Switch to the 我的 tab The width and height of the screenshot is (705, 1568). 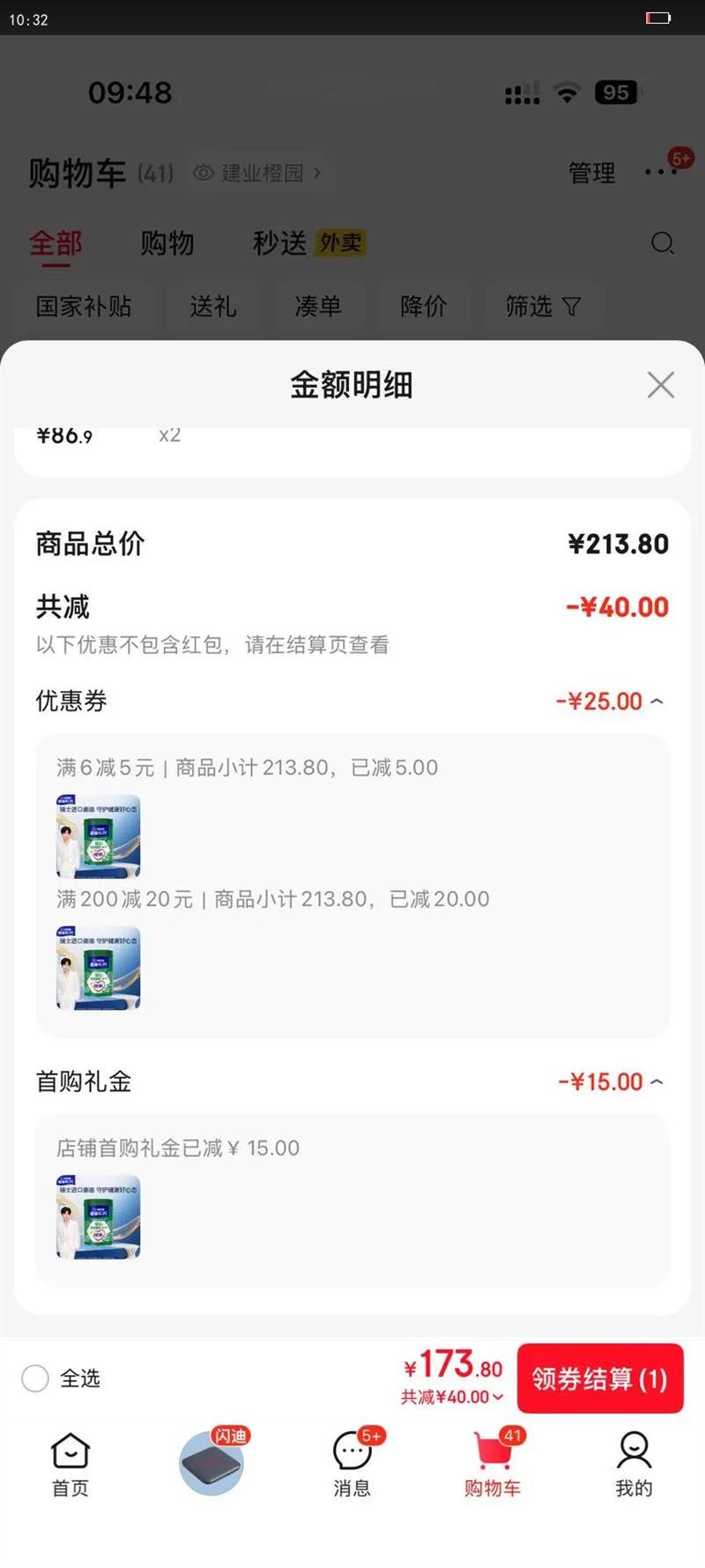click(x=634, y=1465)
